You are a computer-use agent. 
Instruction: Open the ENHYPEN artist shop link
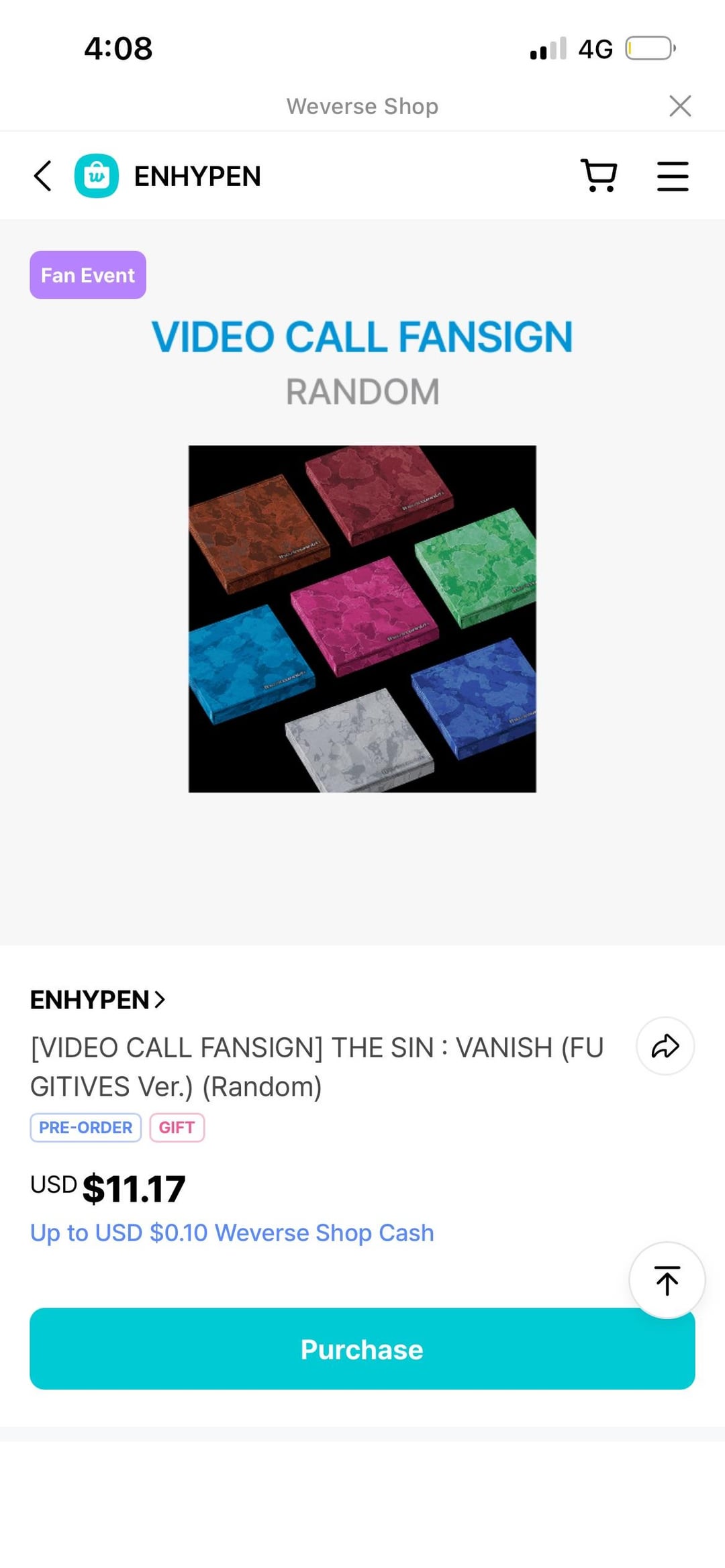point(98,1000)
